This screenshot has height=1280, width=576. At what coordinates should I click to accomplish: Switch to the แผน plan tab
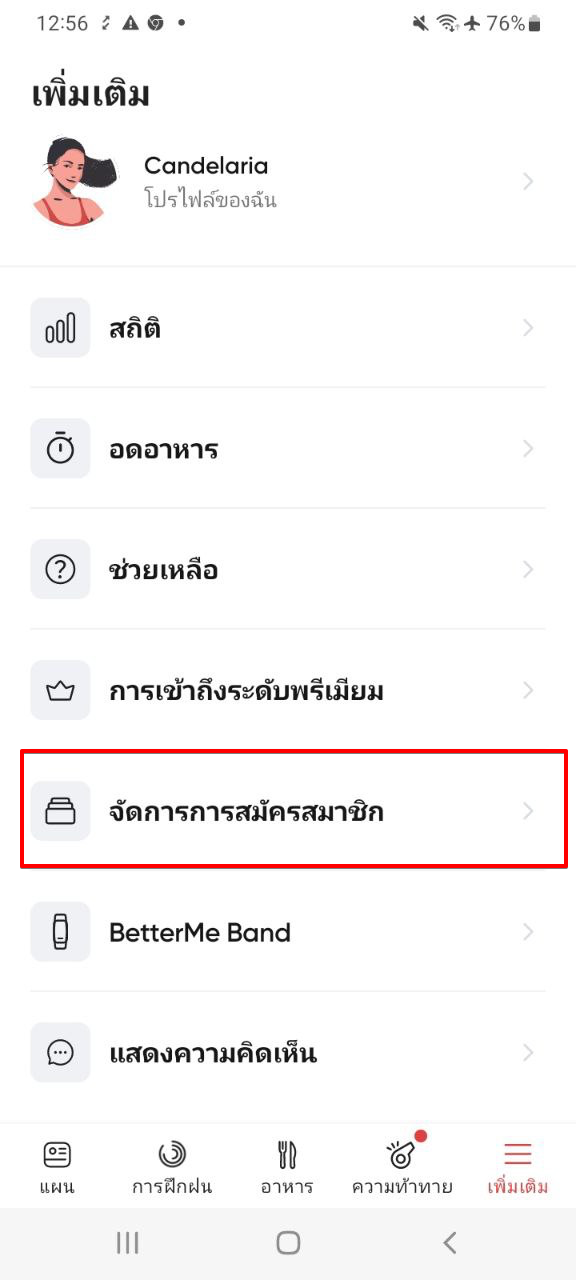pos(58,1166)
